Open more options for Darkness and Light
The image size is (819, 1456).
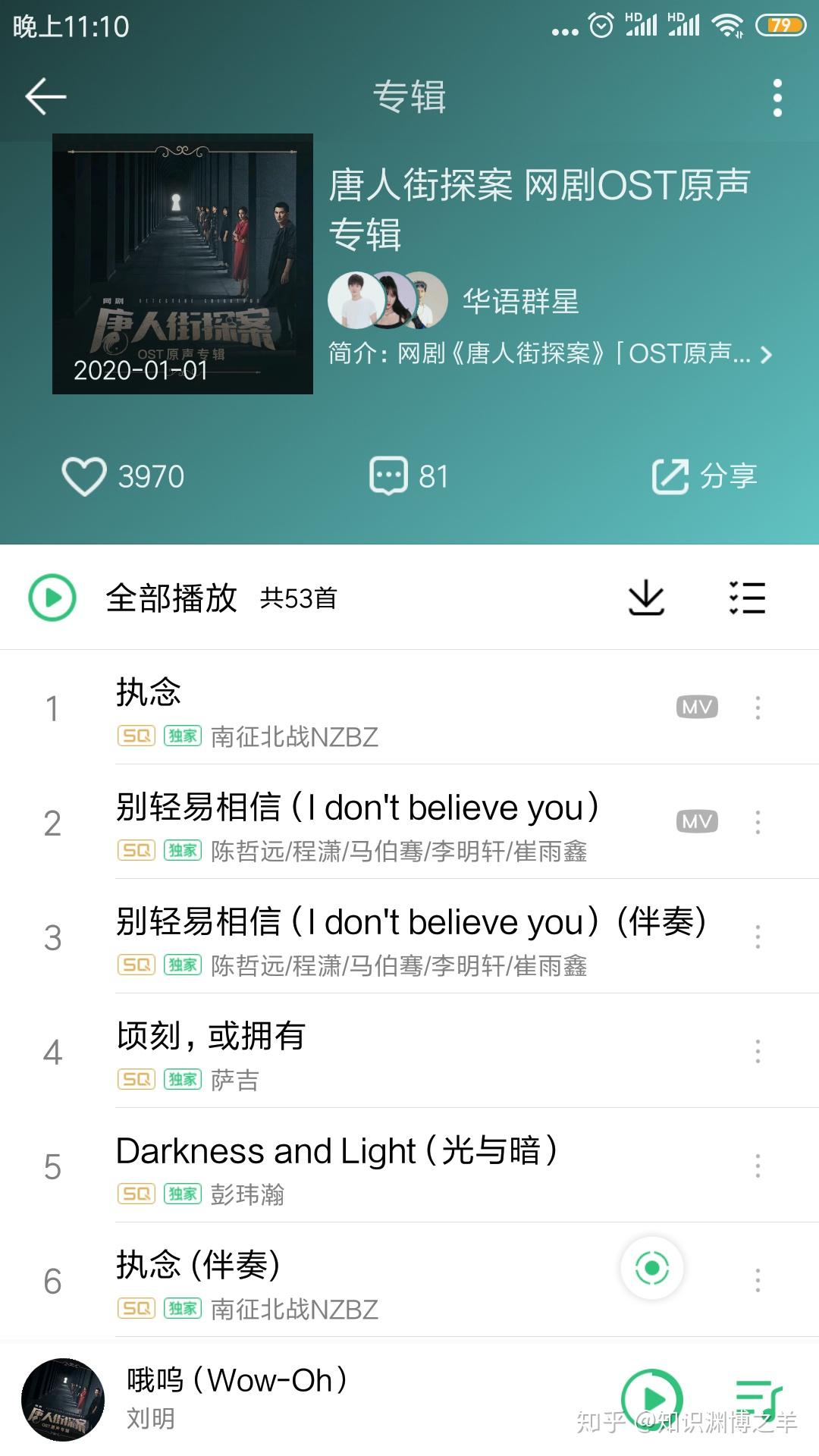pos(758,1168)
